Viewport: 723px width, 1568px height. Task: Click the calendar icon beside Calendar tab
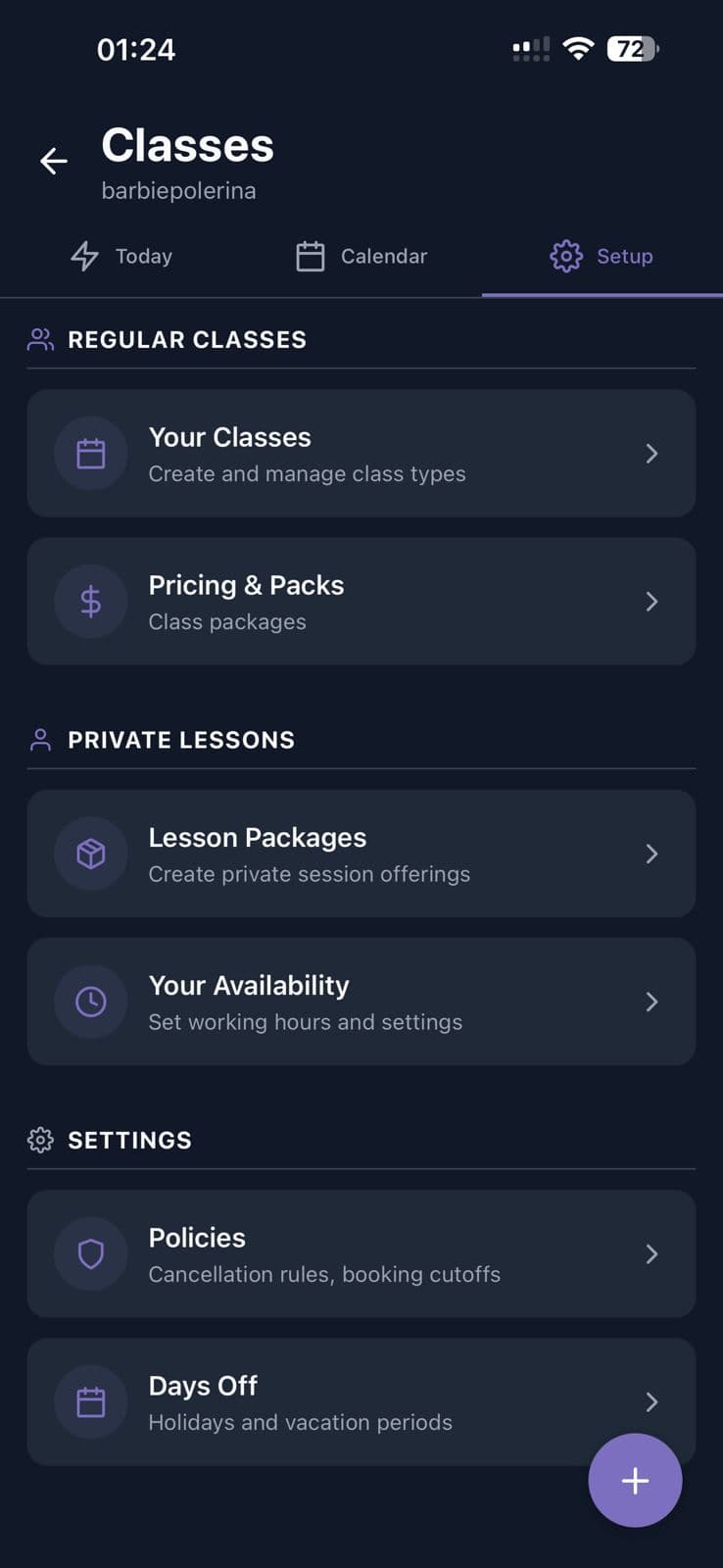click(311, 256)
